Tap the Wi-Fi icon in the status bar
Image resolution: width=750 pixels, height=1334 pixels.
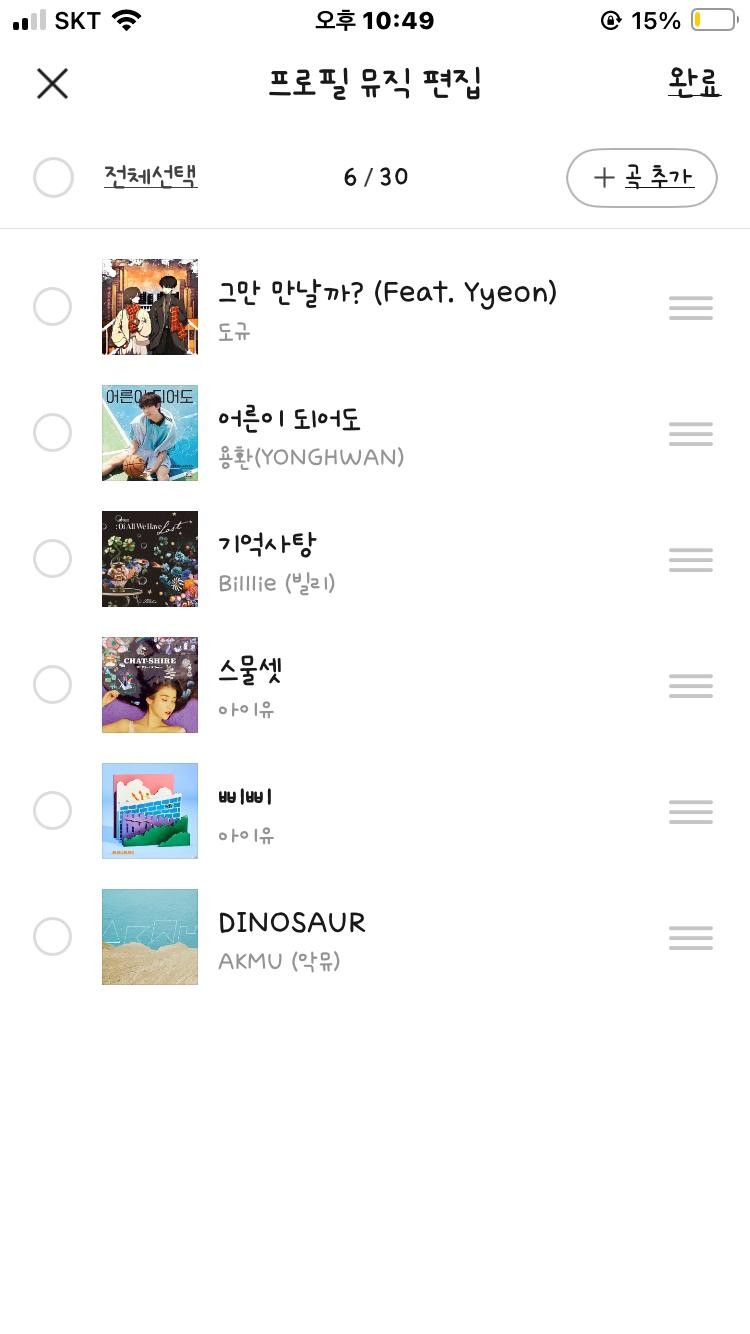(128, 18)
